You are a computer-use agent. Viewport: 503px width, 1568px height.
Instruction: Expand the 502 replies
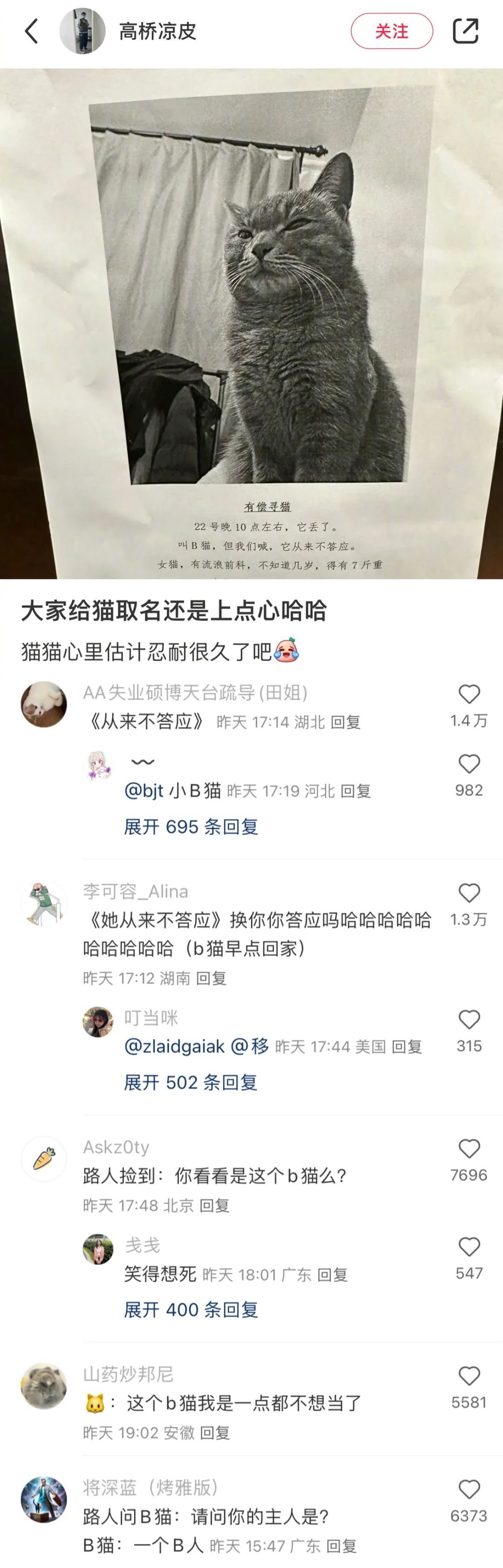point(190,1082)
